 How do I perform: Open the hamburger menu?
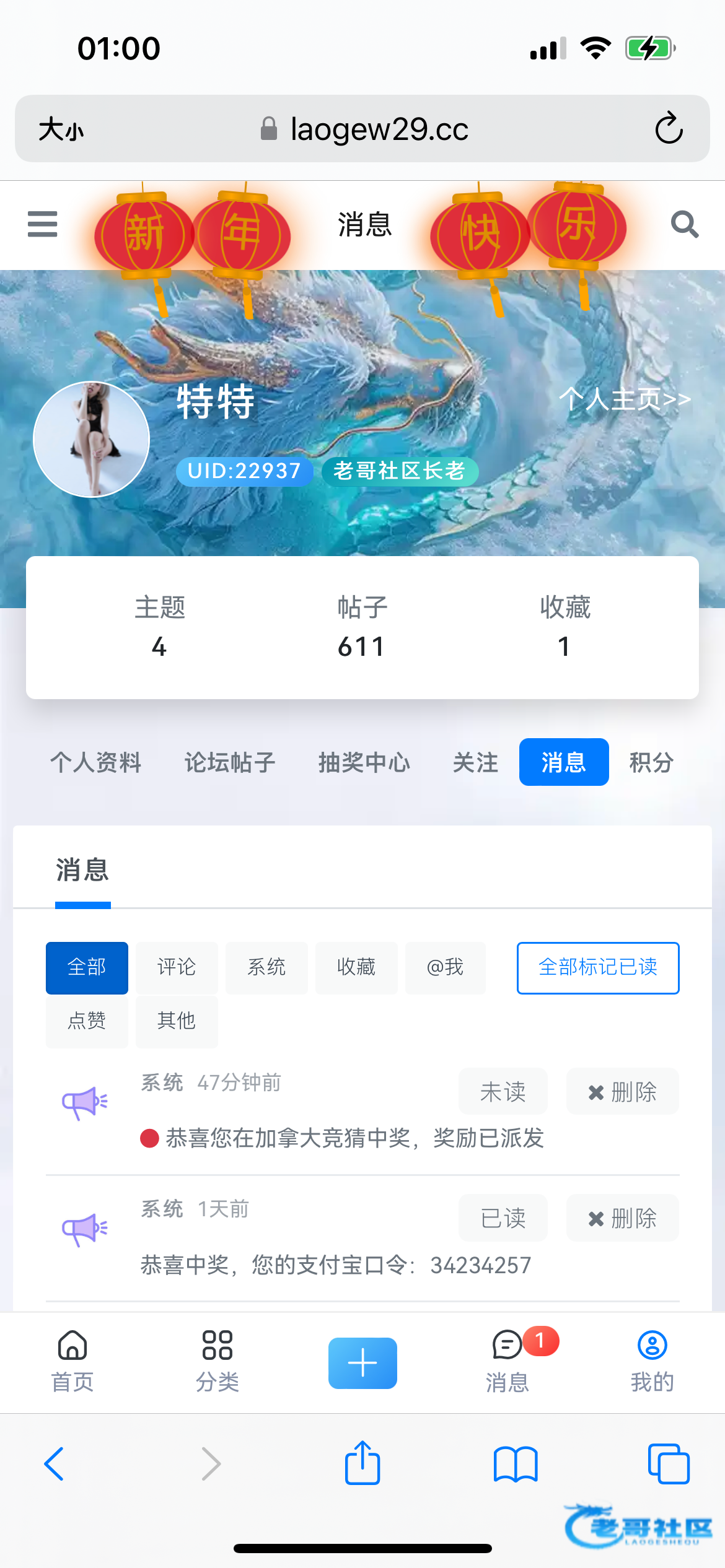point(42,224)
